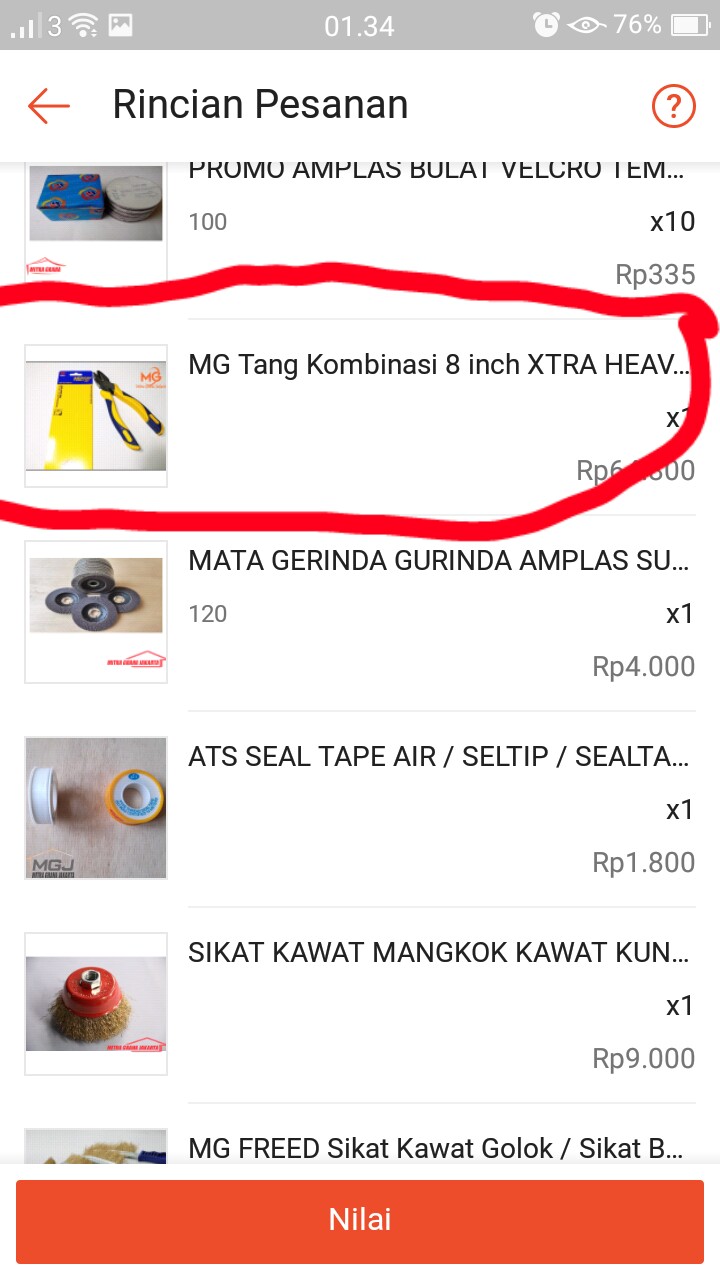Tap the red wire cup brush thumbnail
The width and height of the screenshot is (720, 1280).
[x=95, y=1003]
